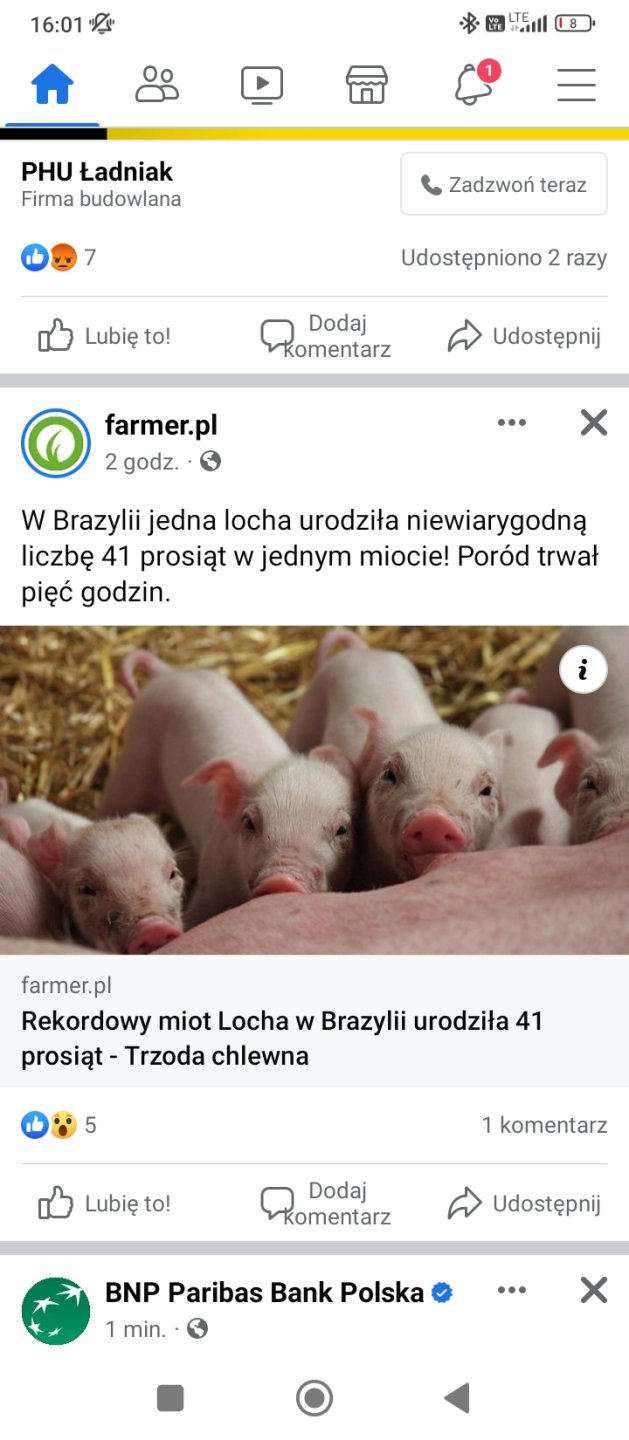The image size is (629, 1440).
Task: Open farmer.pl profile from avatar
Action: point(56,442)
